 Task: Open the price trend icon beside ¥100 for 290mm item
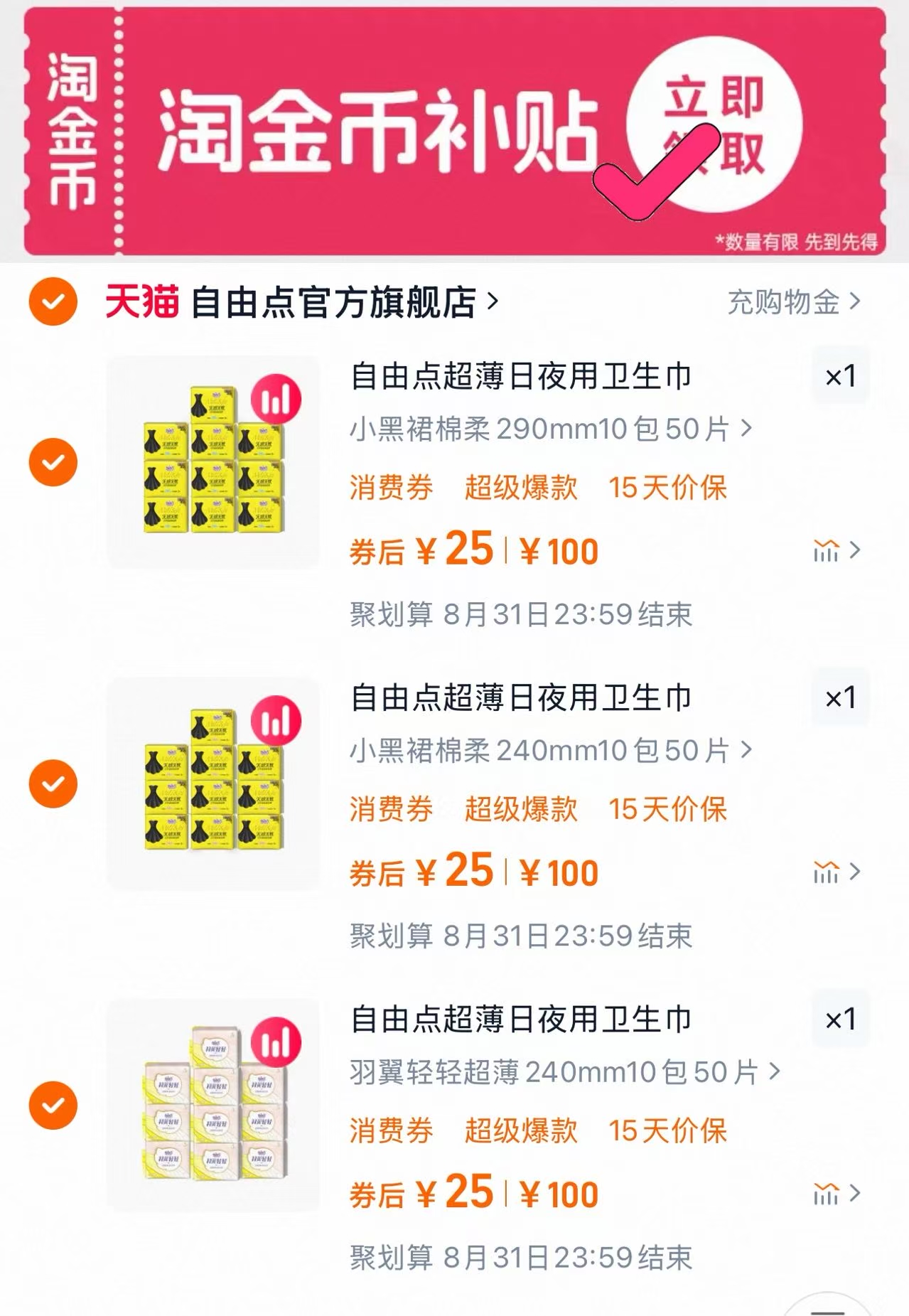pos(826,551)
